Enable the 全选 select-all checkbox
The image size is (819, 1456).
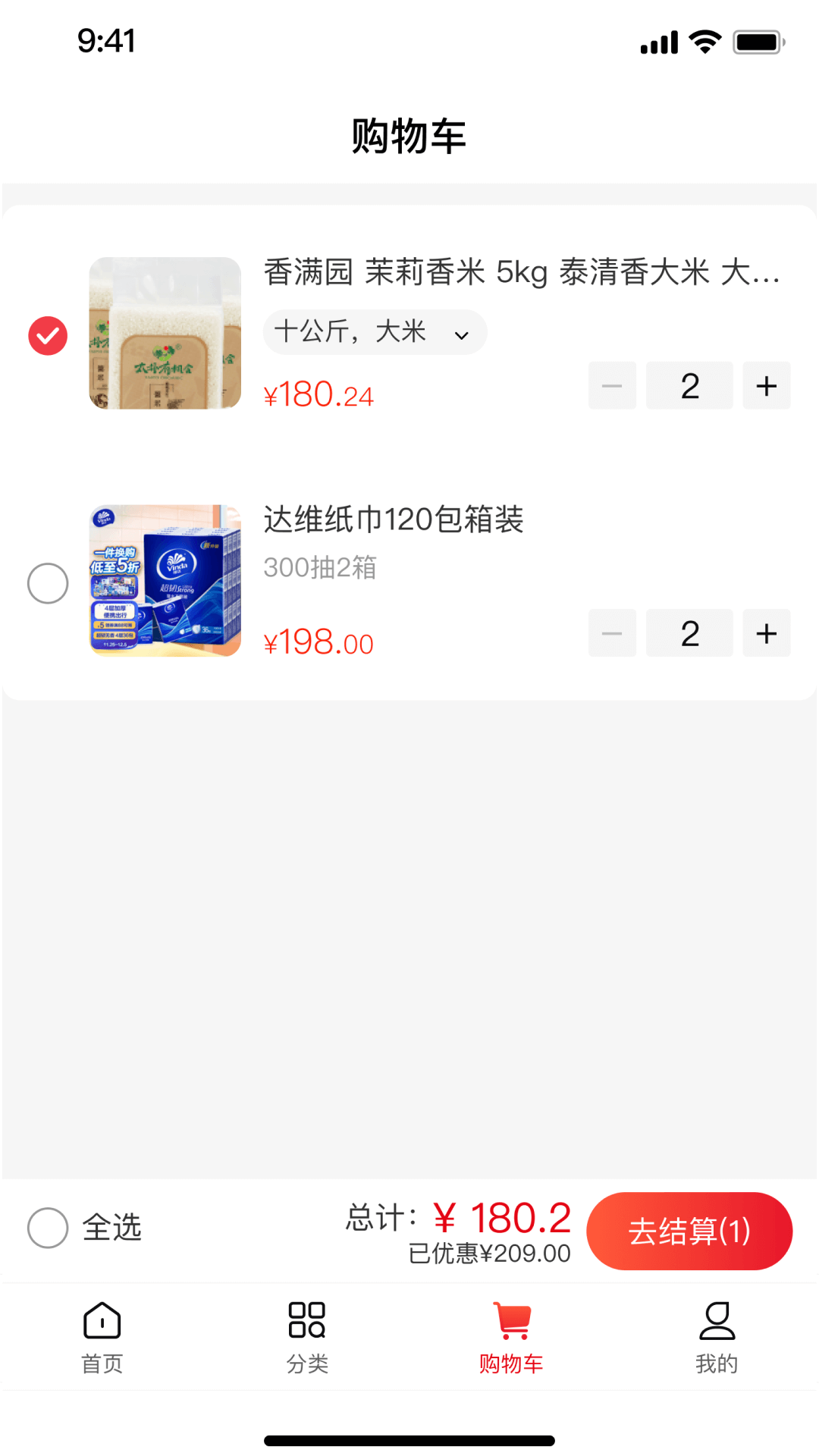[x=48, y=1228]
